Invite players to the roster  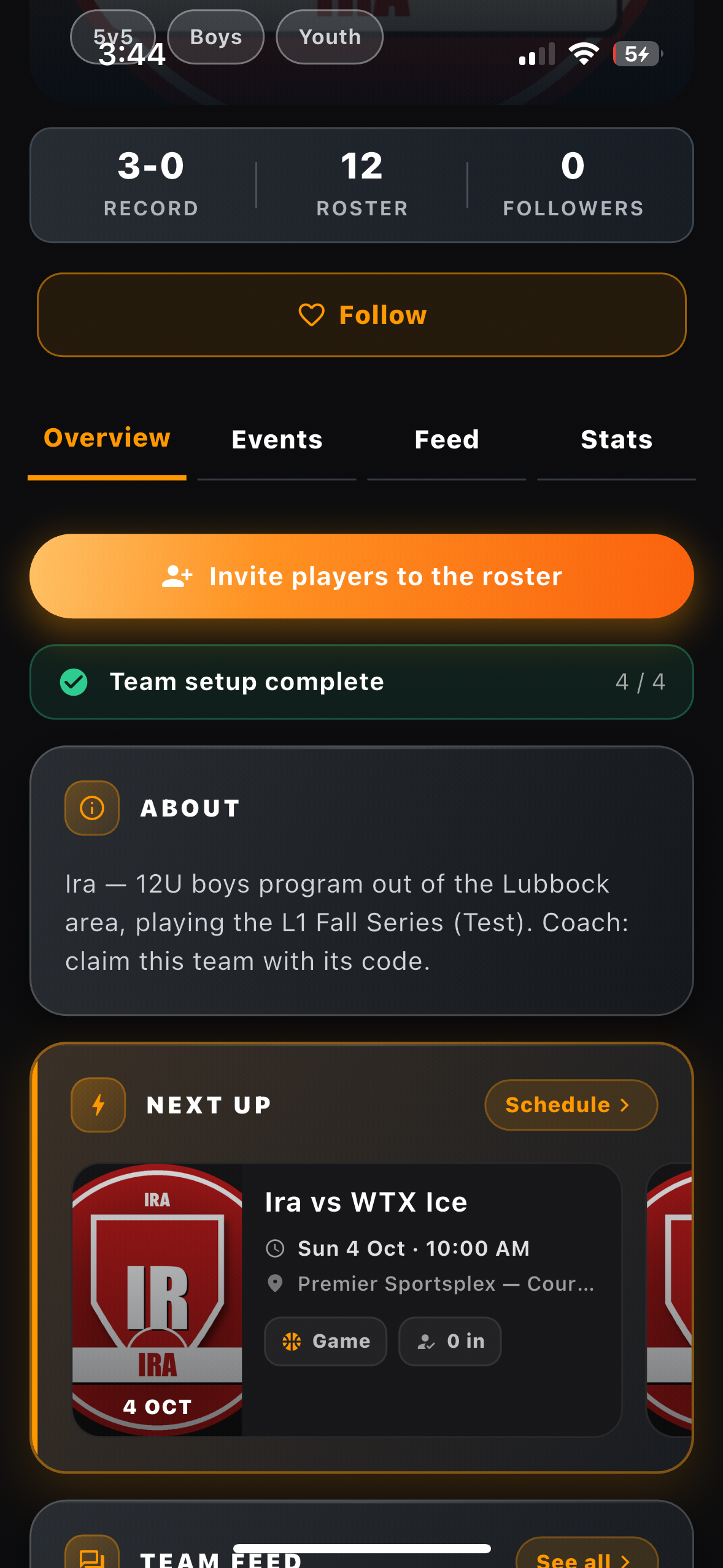pos(361,576)
